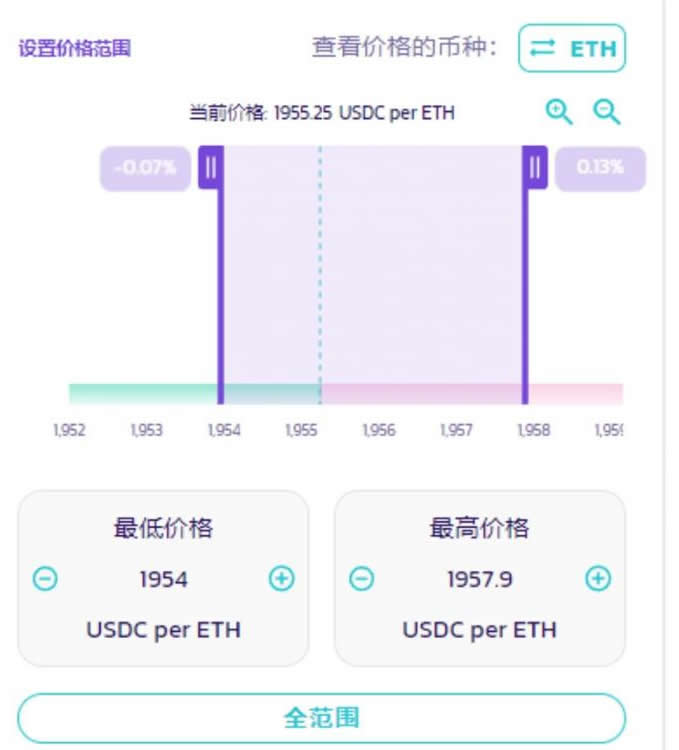Edit the 最高价格 field showing 1957.9

479,579
